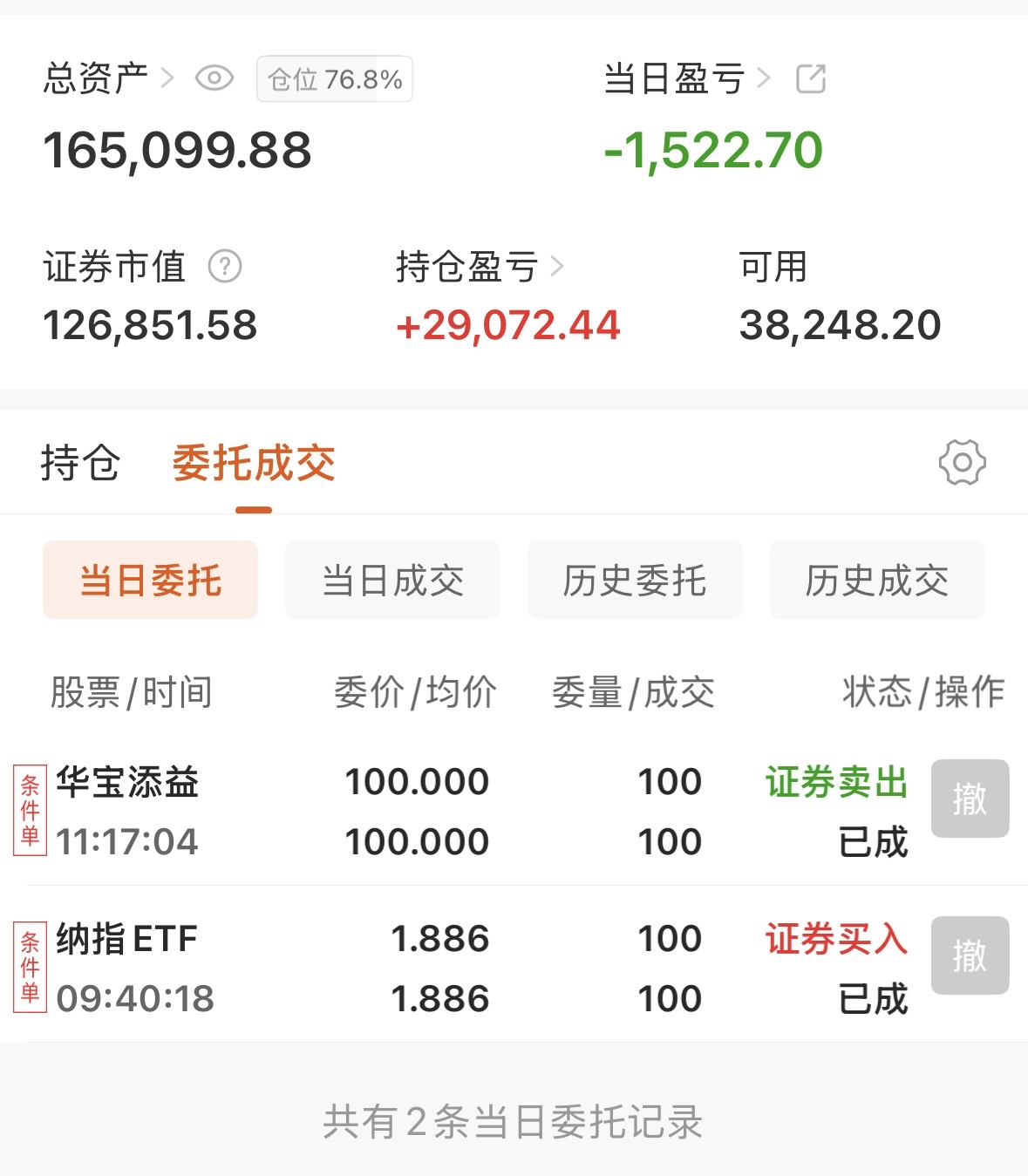Open 历史成交 records

[877, 580]
